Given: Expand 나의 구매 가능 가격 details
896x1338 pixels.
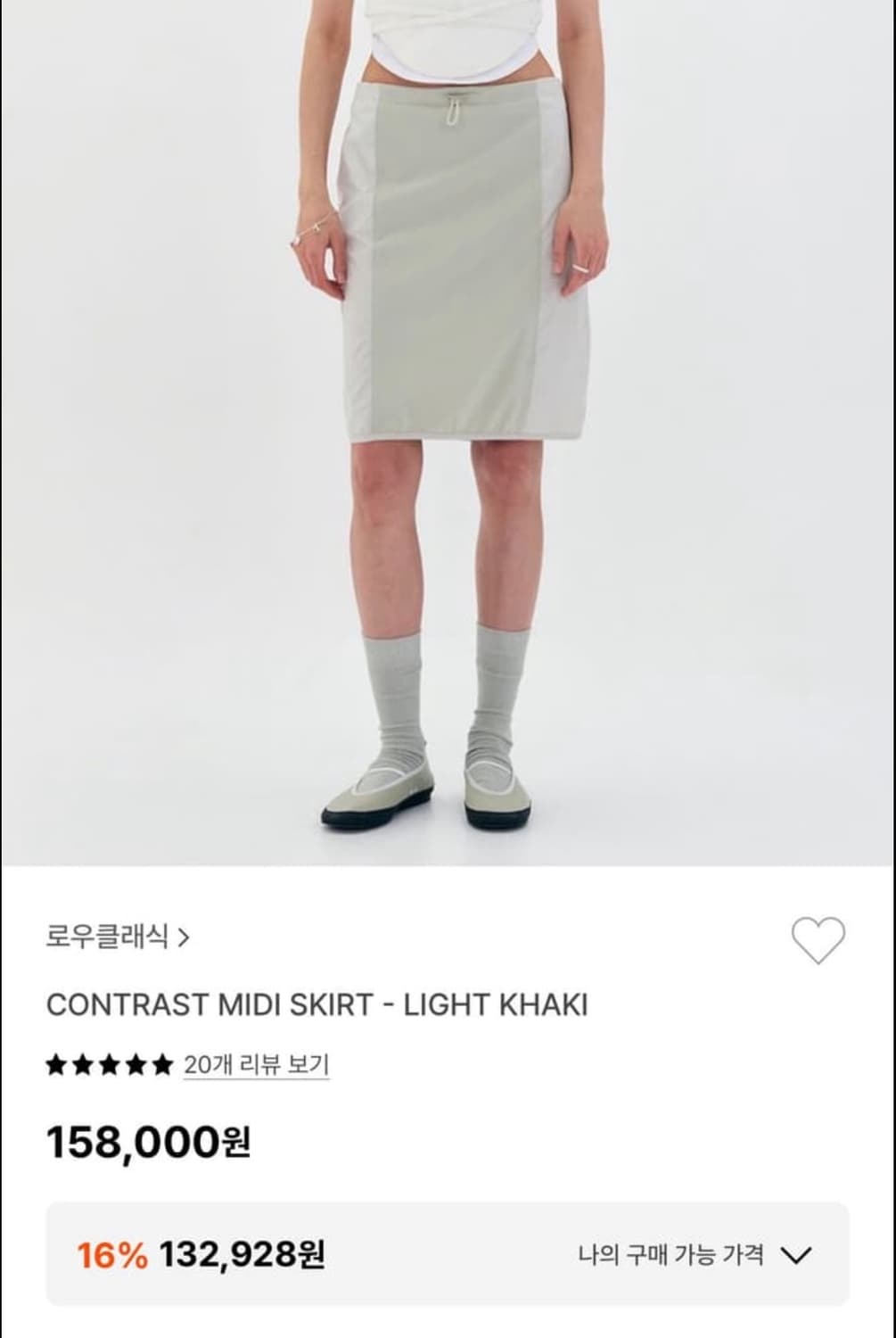Looking at the screenshot, I should (x=695, y=1255).
